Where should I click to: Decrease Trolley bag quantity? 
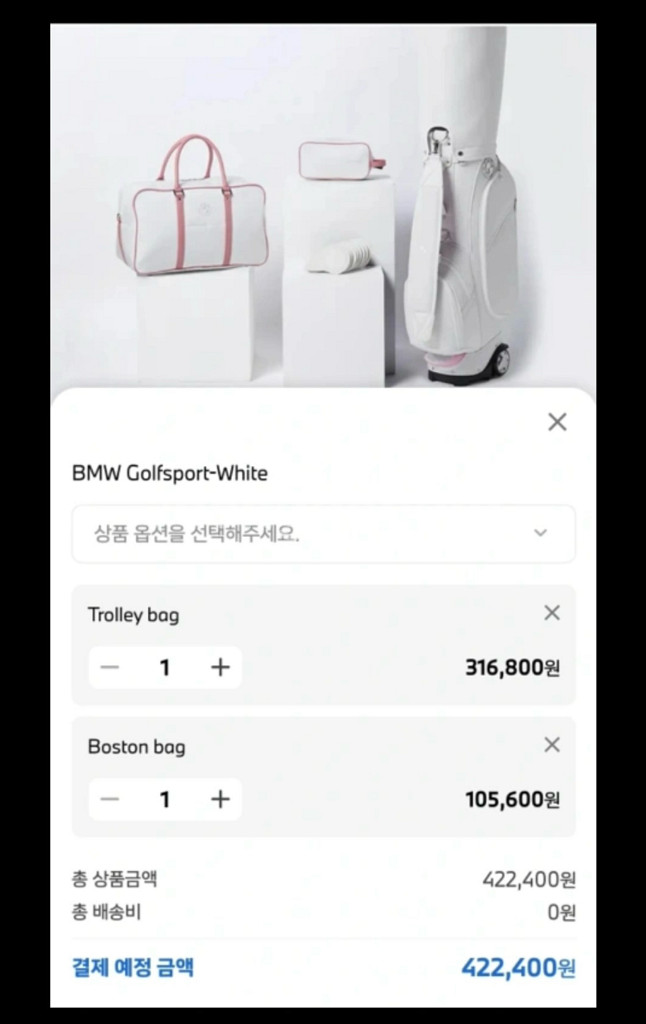pyautogui.click(x=111, y=667)
